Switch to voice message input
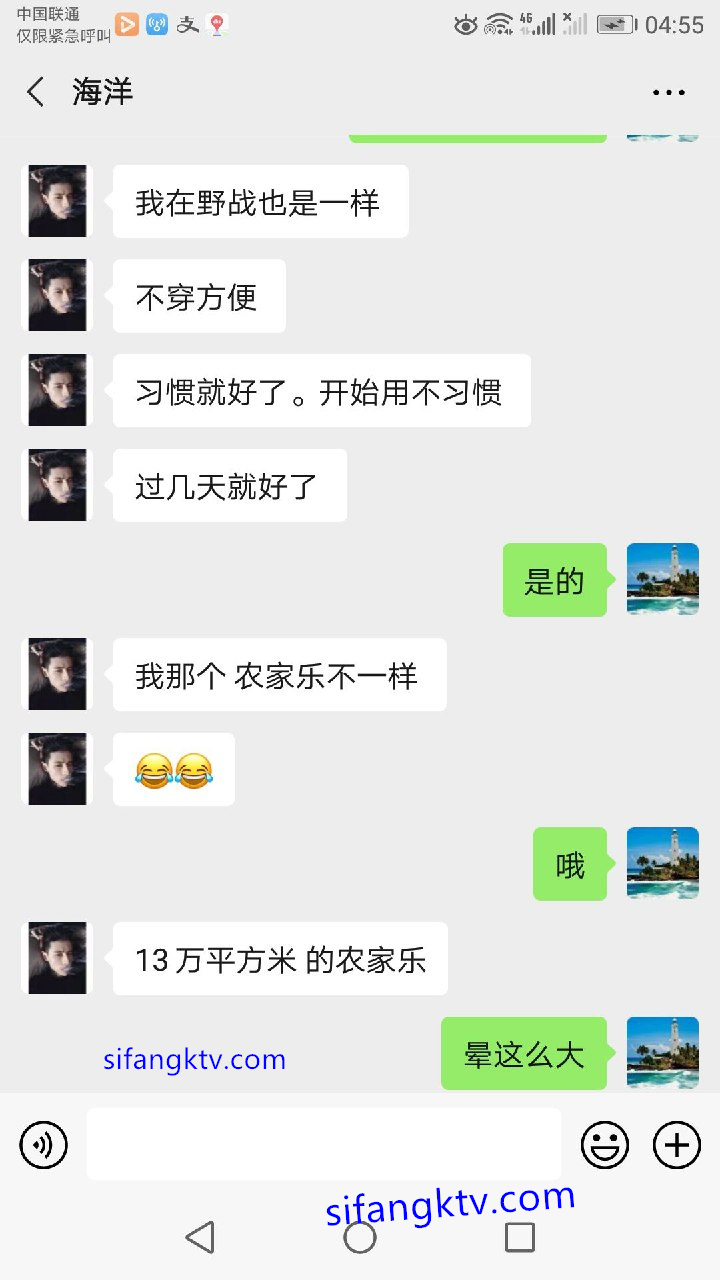The width and height of the screenshot is (720, 1280). tap(44, 1144)
